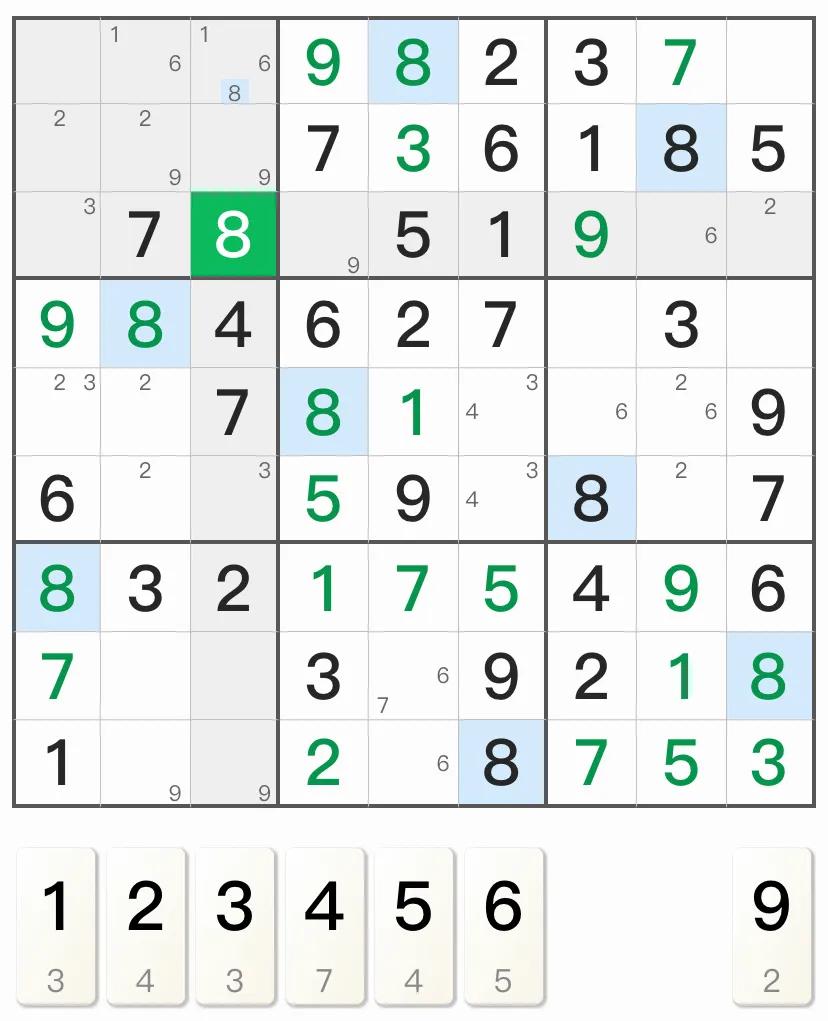828x1021 pixels.
Task: Pick number 4 from the number pad
Action: (x=324, y=925)
